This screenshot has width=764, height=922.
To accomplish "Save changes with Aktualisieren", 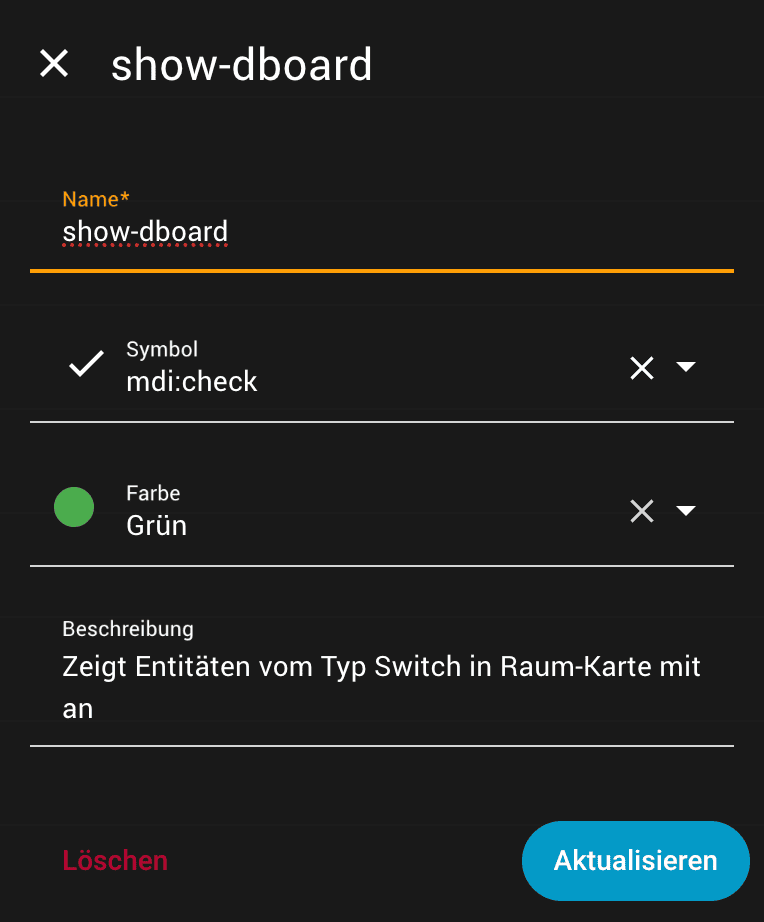I will pyautogui.click(x=635, y=860).
